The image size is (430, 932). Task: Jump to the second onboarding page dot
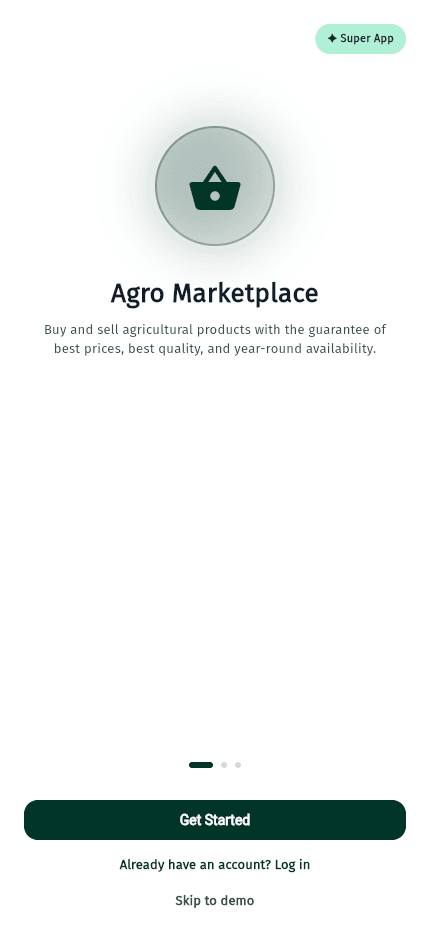(x=224, y=765)
